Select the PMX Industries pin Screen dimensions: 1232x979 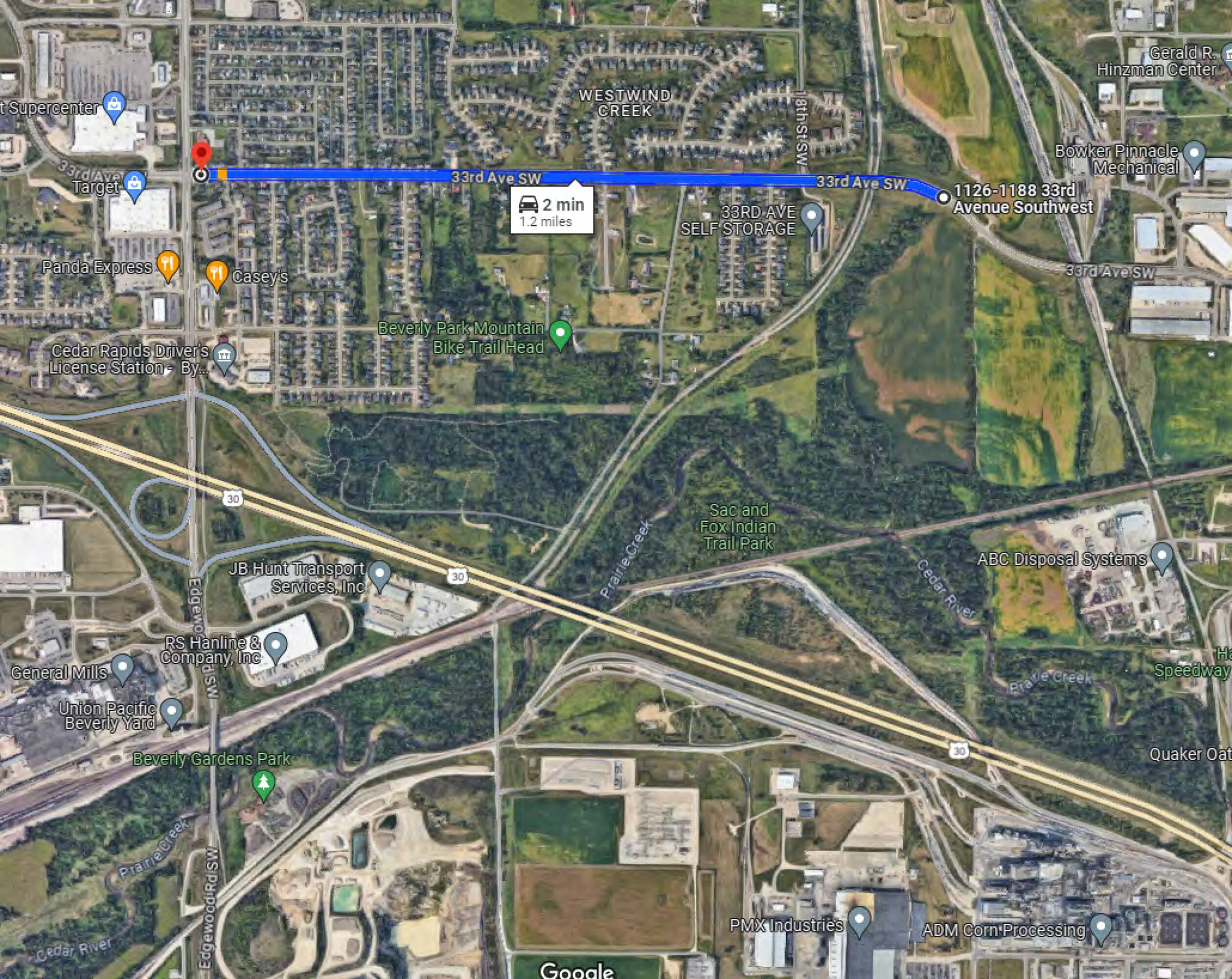[860, 921]
